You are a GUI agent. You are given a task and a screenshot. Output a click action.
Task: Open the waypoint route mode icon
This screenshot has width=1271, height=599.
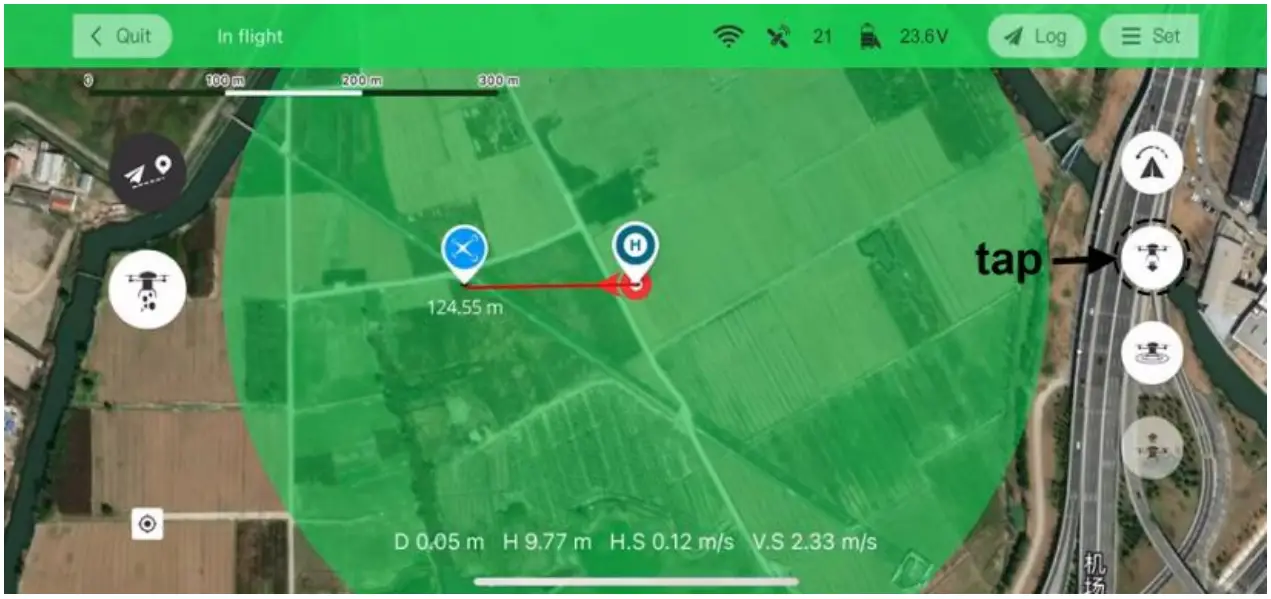[147, 173]
